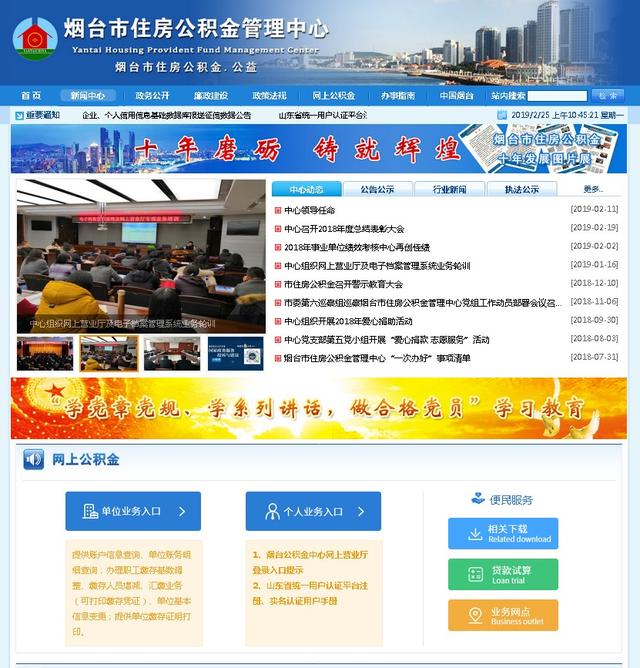
Task: Switch to the 行业新闻 tab
Action: pyautogui.click(x=449, y=189)
